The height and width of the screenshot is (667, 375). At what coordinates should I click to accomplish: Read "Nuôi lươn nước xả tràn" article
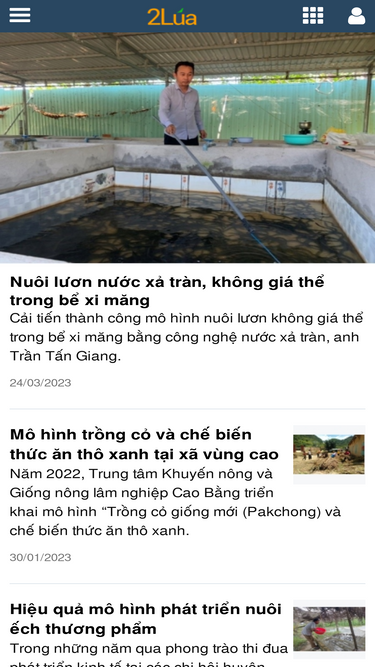pos(167,291)
